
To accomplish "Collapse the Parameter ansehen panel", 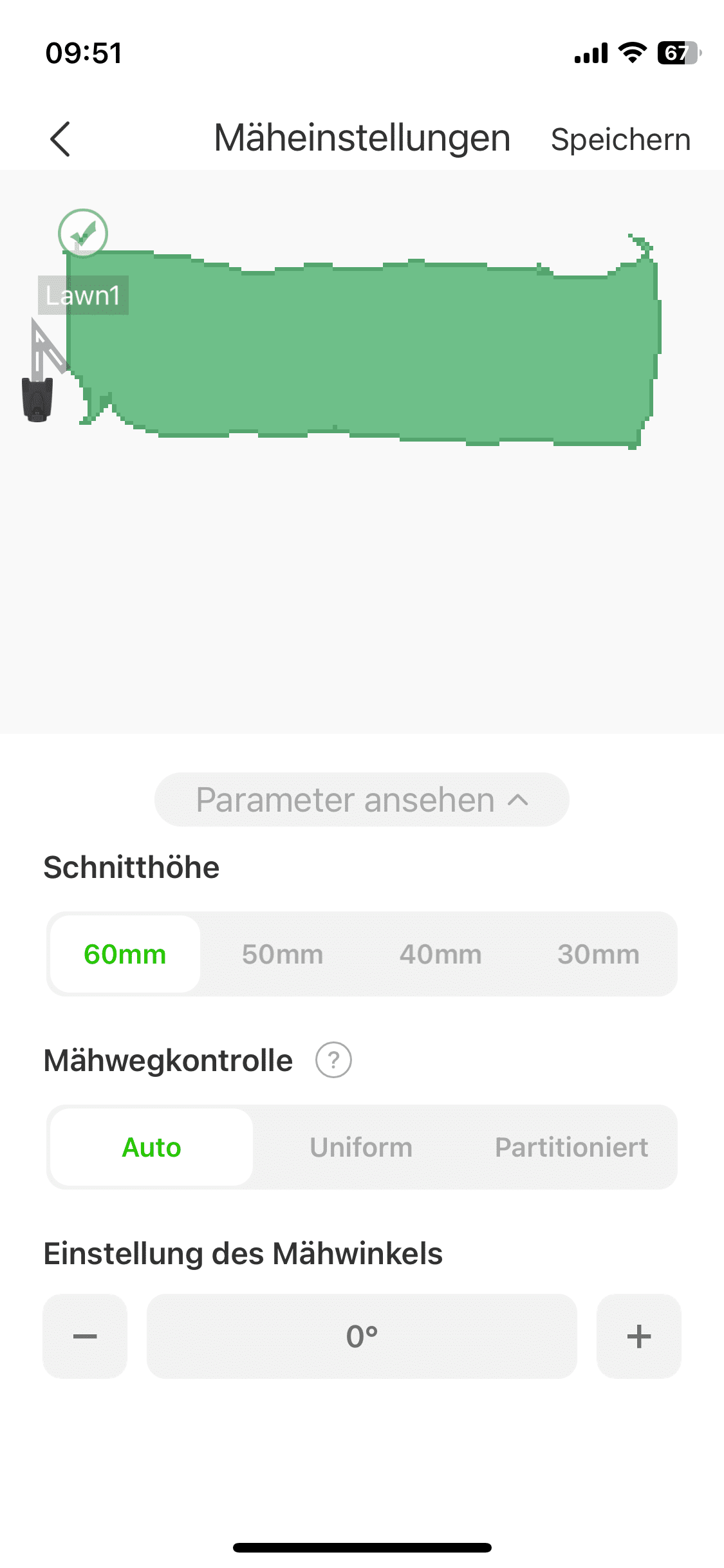I will (x=362, y=799).
